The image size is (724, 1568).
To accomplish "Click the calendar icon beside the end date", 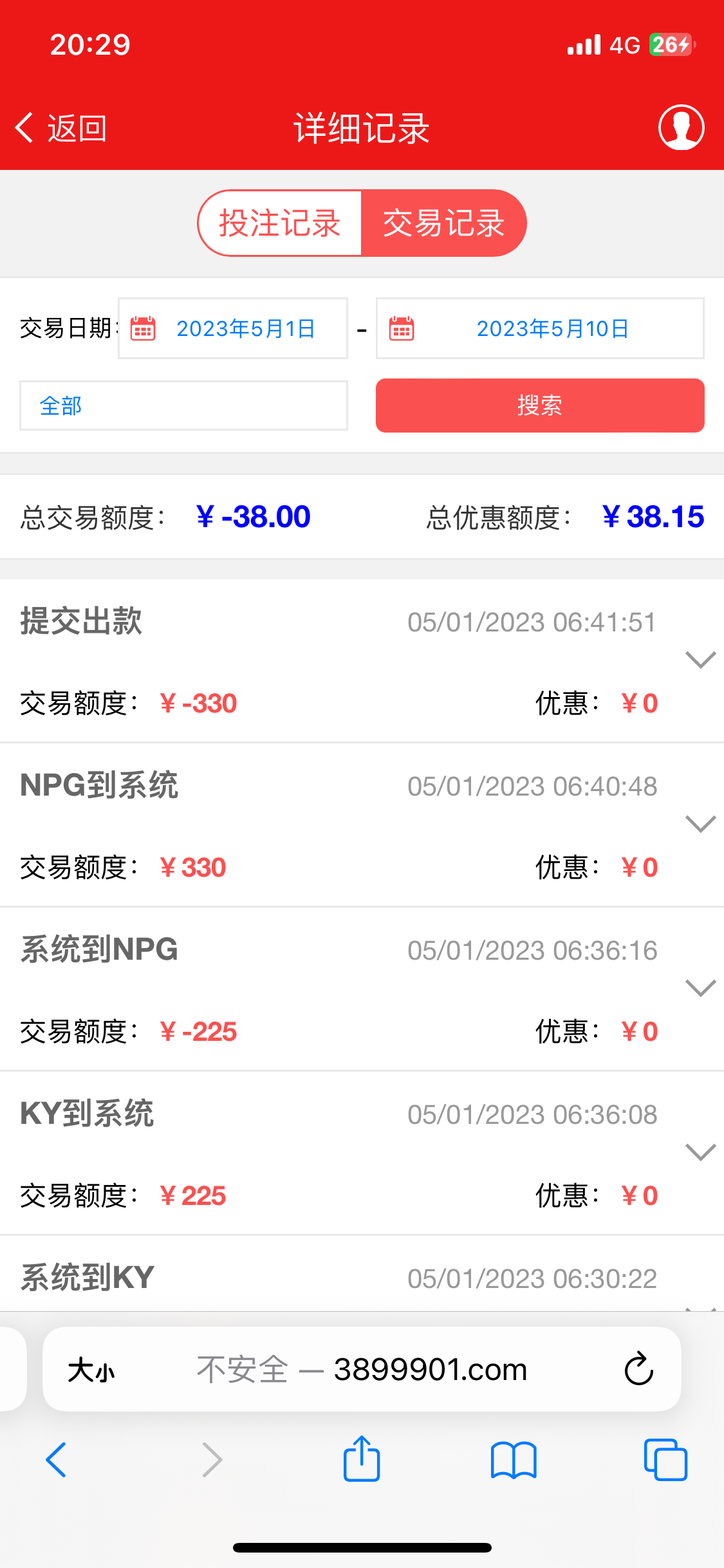I will click(400, 328).
